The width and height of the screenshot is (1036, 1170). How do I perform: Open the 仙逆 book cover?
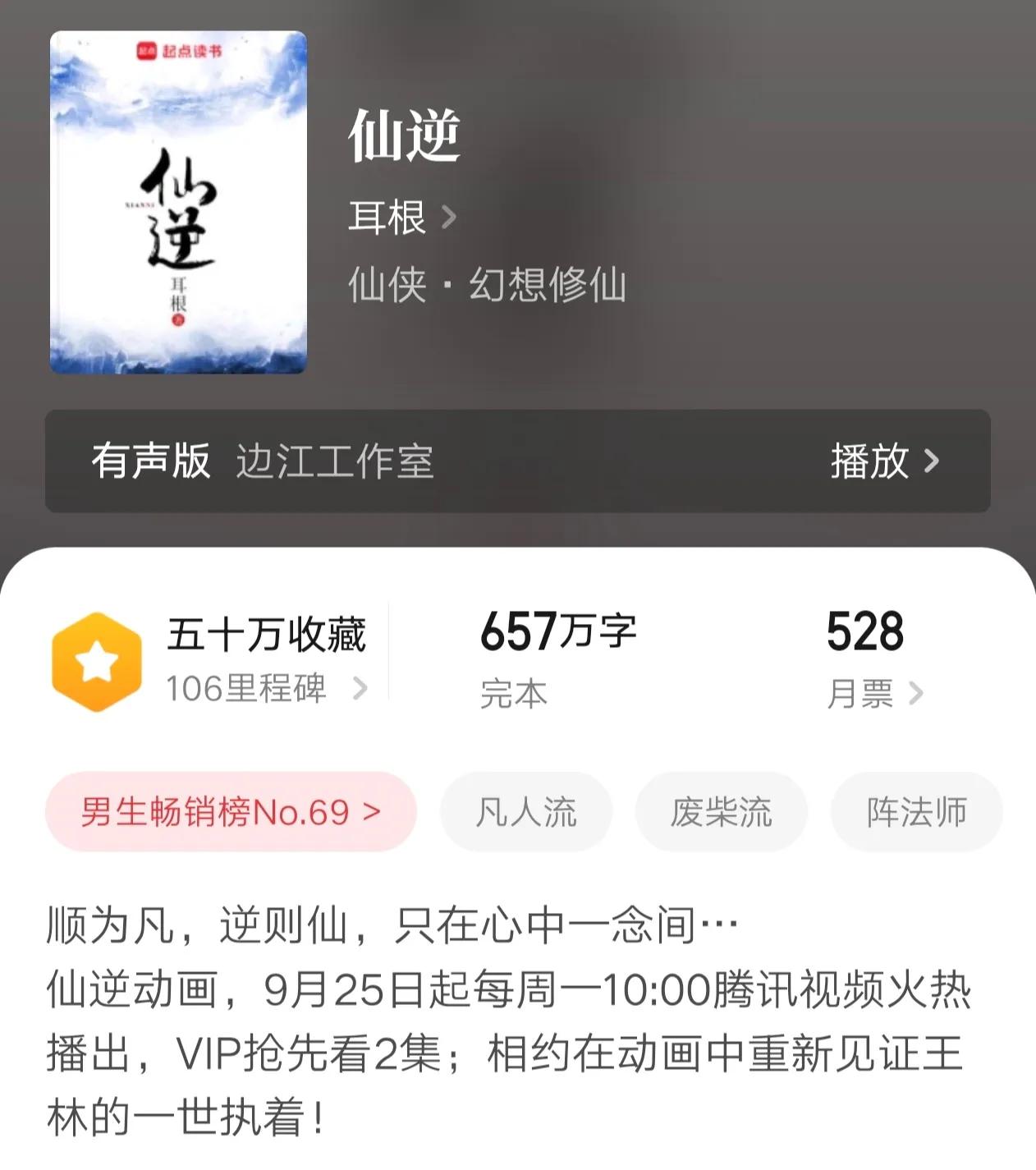(178, 202)
